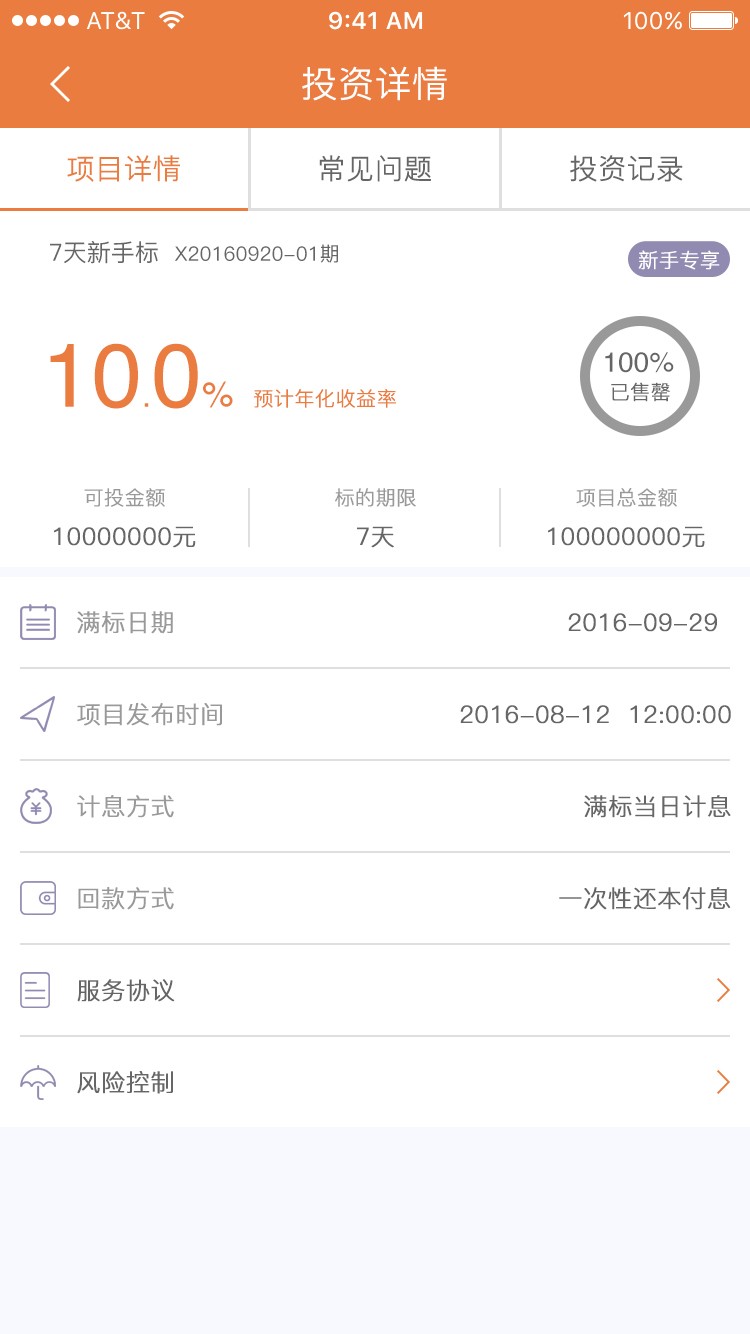Switch to the 常见问题 tab
This screenshot has width=750, height=1334.
374,169
